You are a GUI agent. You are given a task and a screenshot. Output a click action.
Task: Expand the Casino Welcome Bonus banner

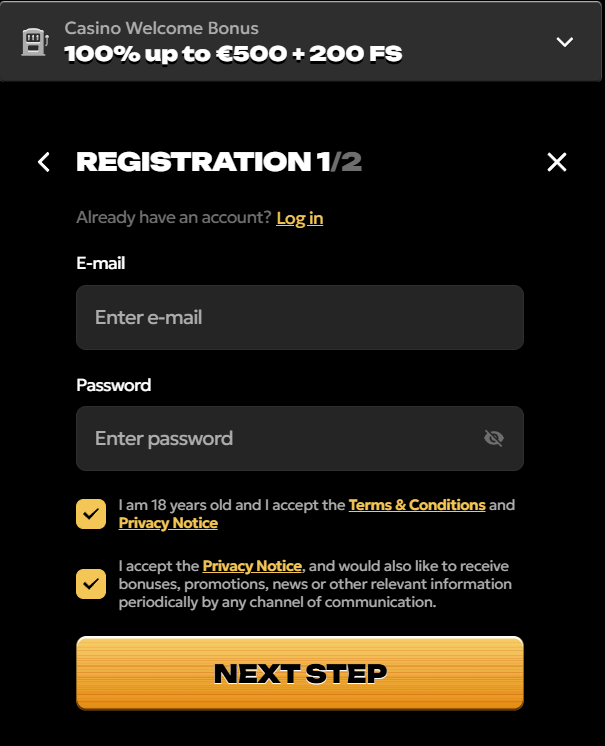click(x=564, y=42)
